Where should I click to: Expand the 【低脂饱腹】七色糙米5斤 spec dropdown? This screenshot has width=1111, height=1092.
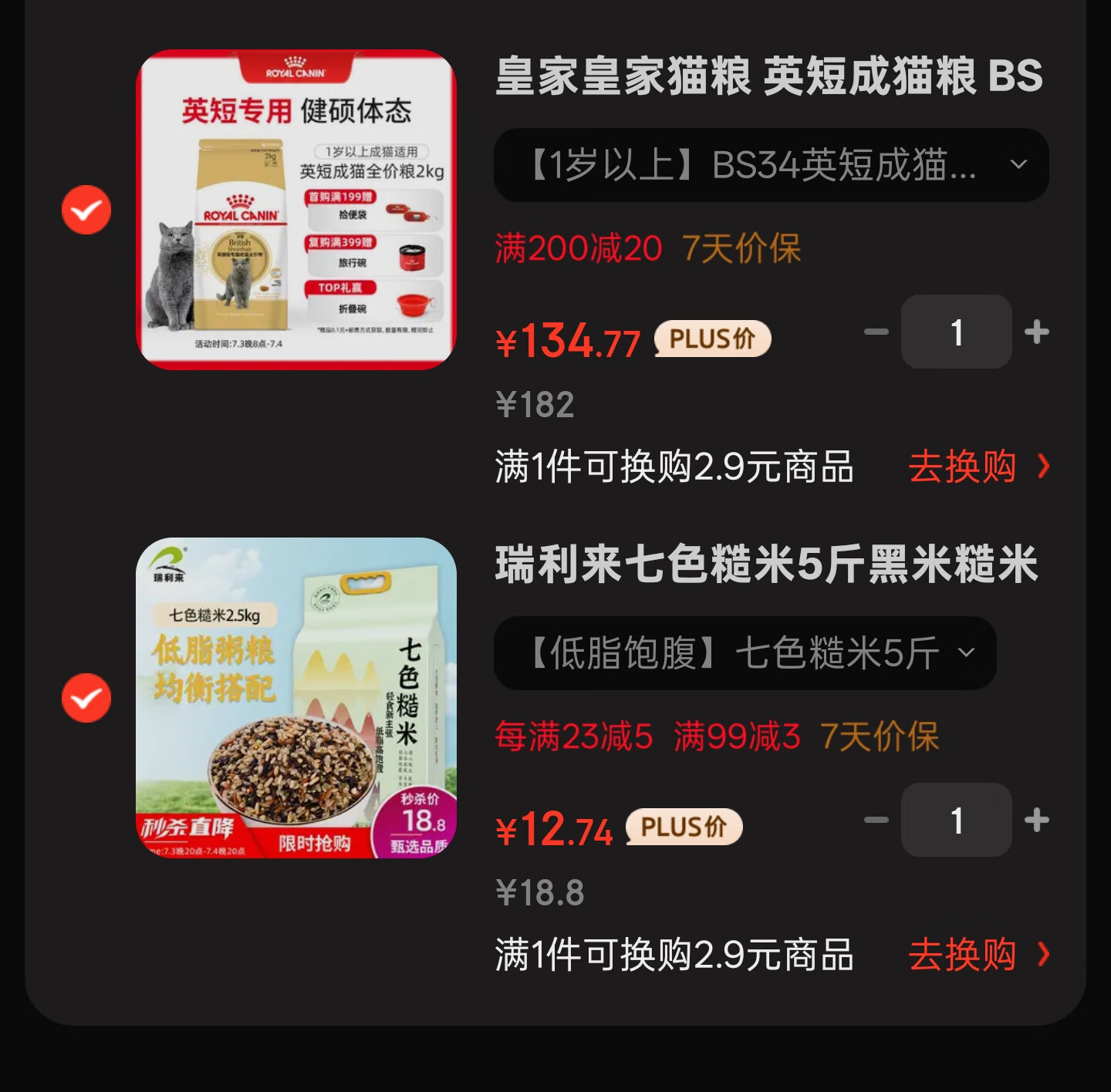point(745,653)
